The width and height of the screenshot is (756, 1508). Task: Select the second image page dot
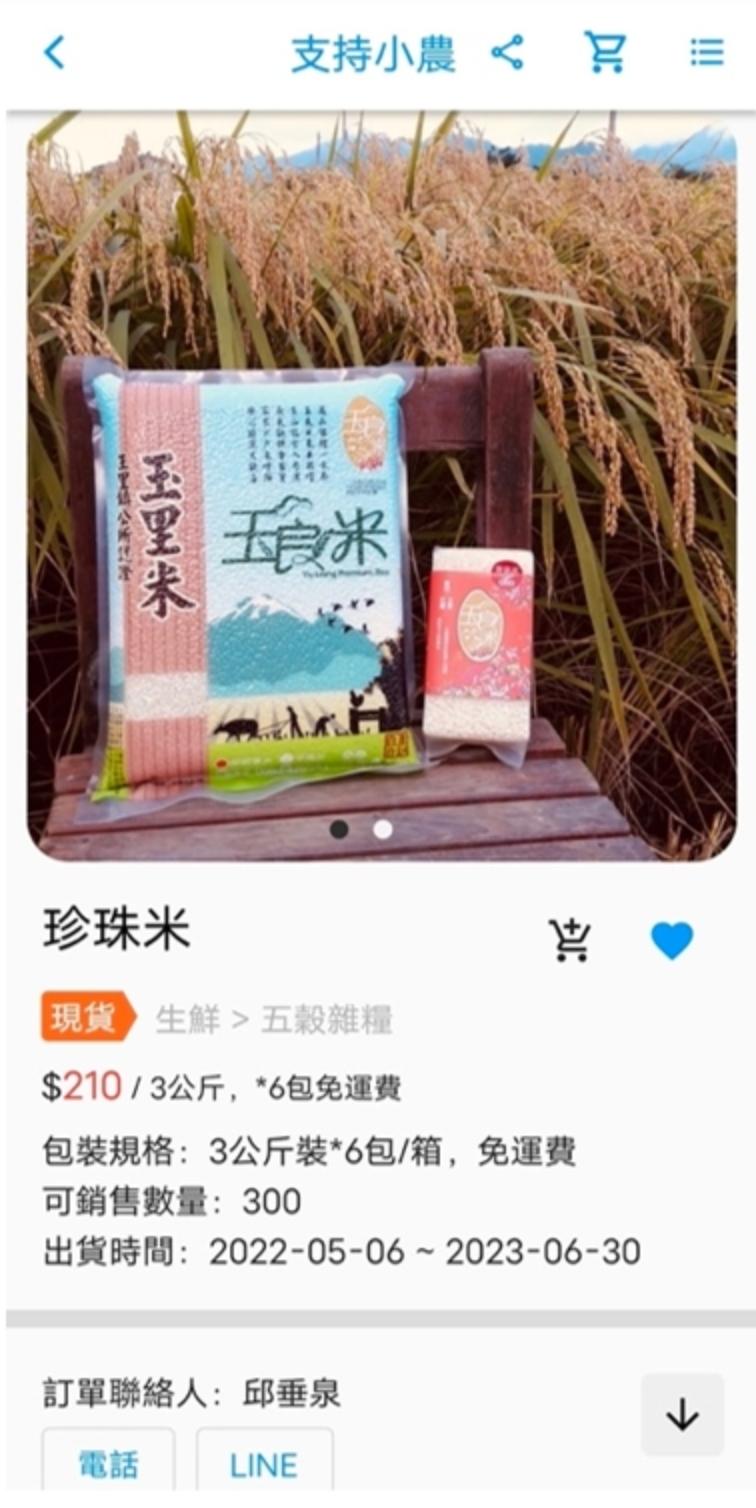[x=383, y=829]
